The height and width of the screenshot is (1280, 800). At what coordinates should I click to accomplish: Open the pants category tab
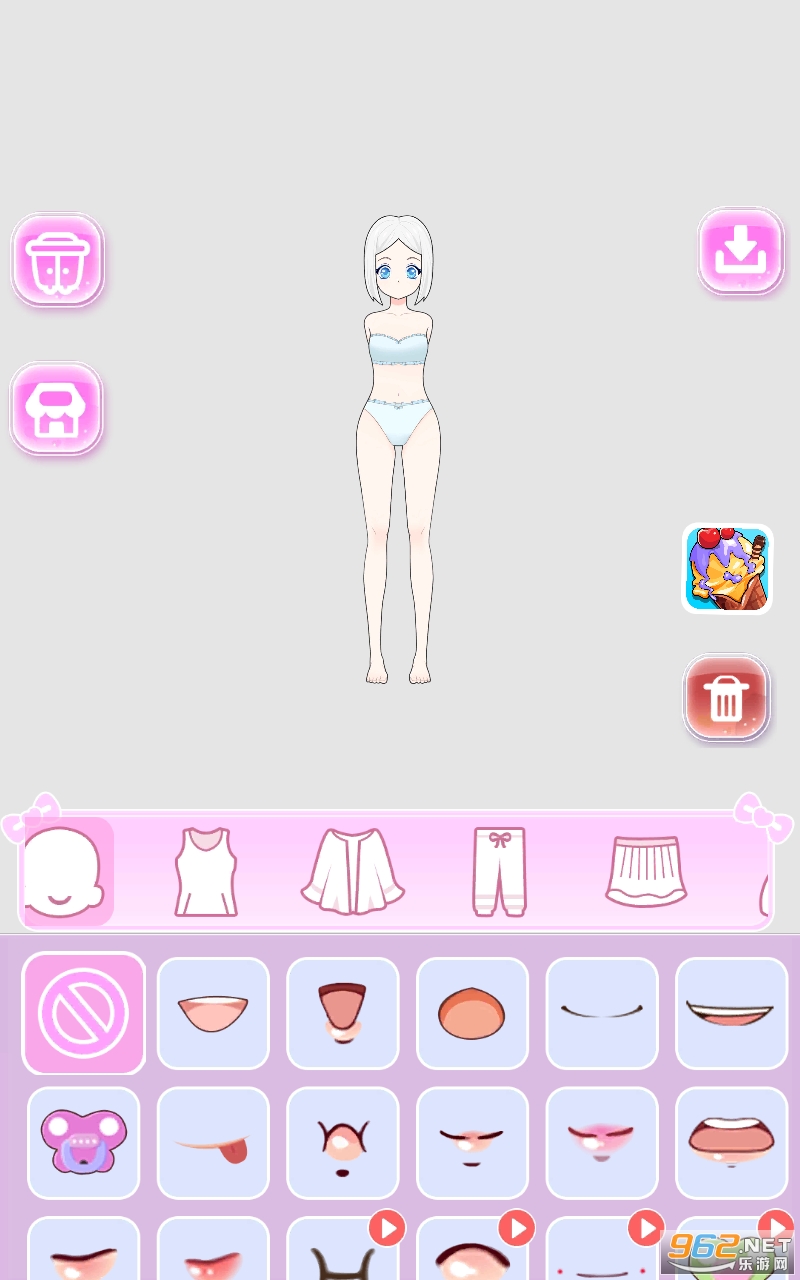(499, 872)
